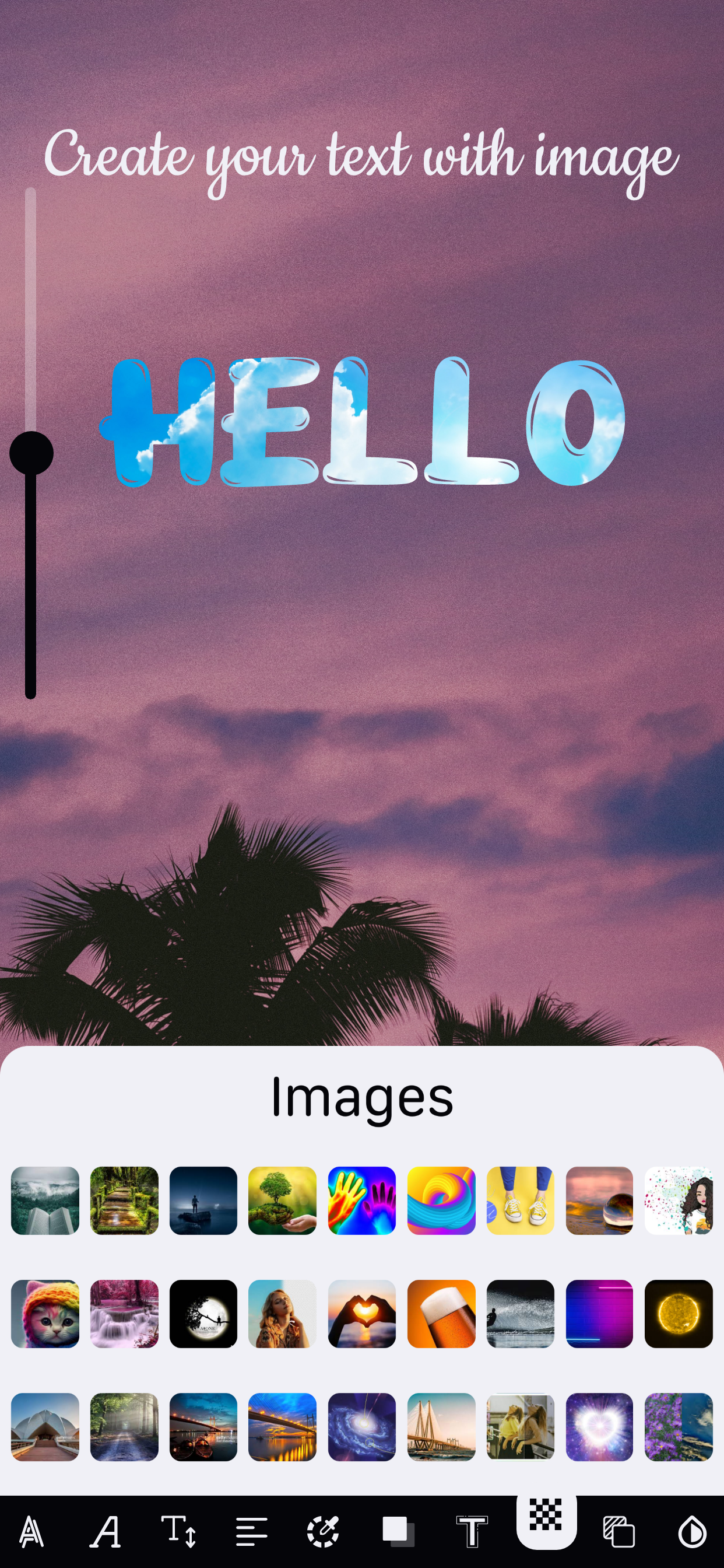
Task: Open the italic A font tool
Action: [x=106, y=1531]
